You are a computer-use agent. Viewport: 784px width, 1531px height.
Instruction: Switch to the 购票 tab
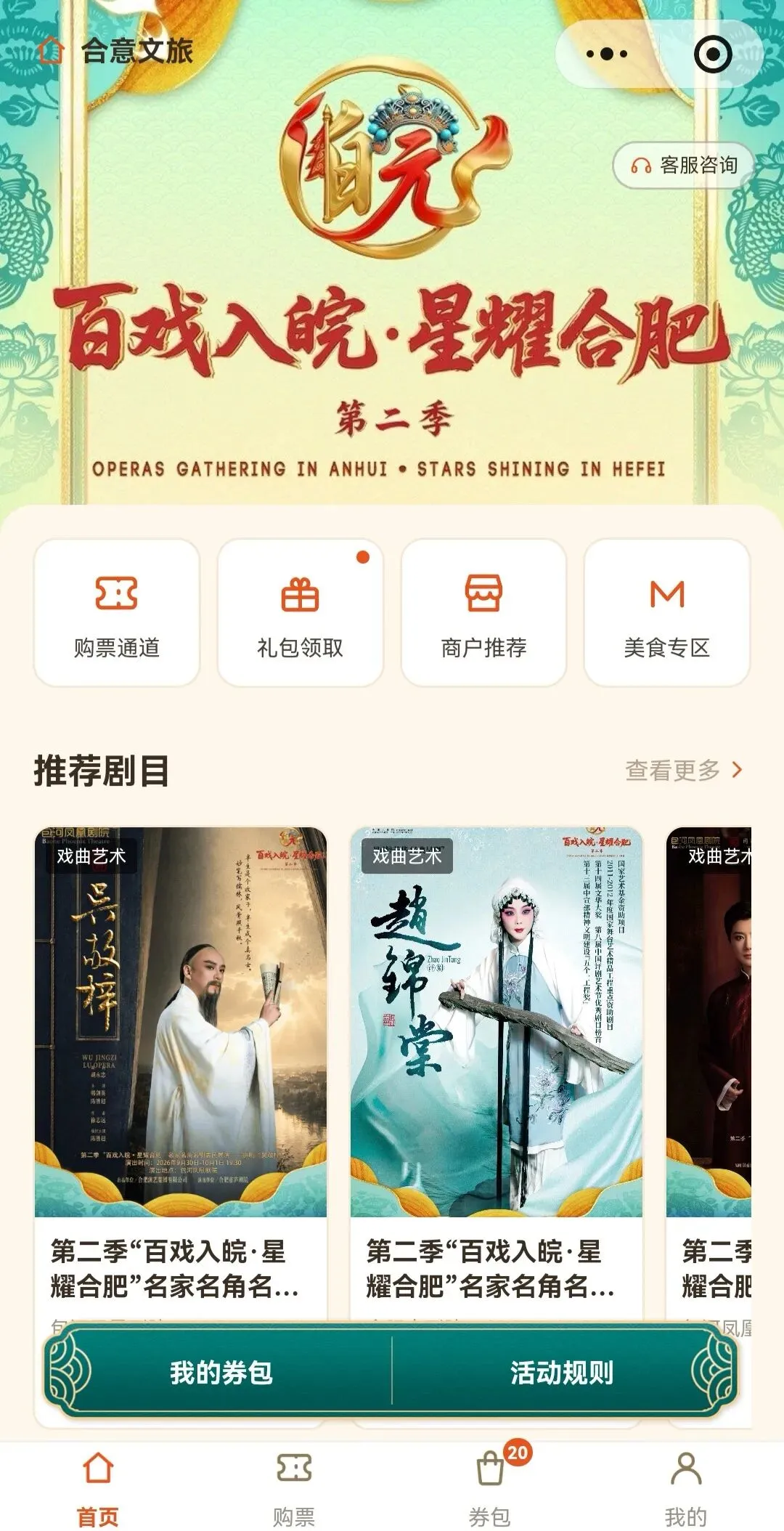294,1488
